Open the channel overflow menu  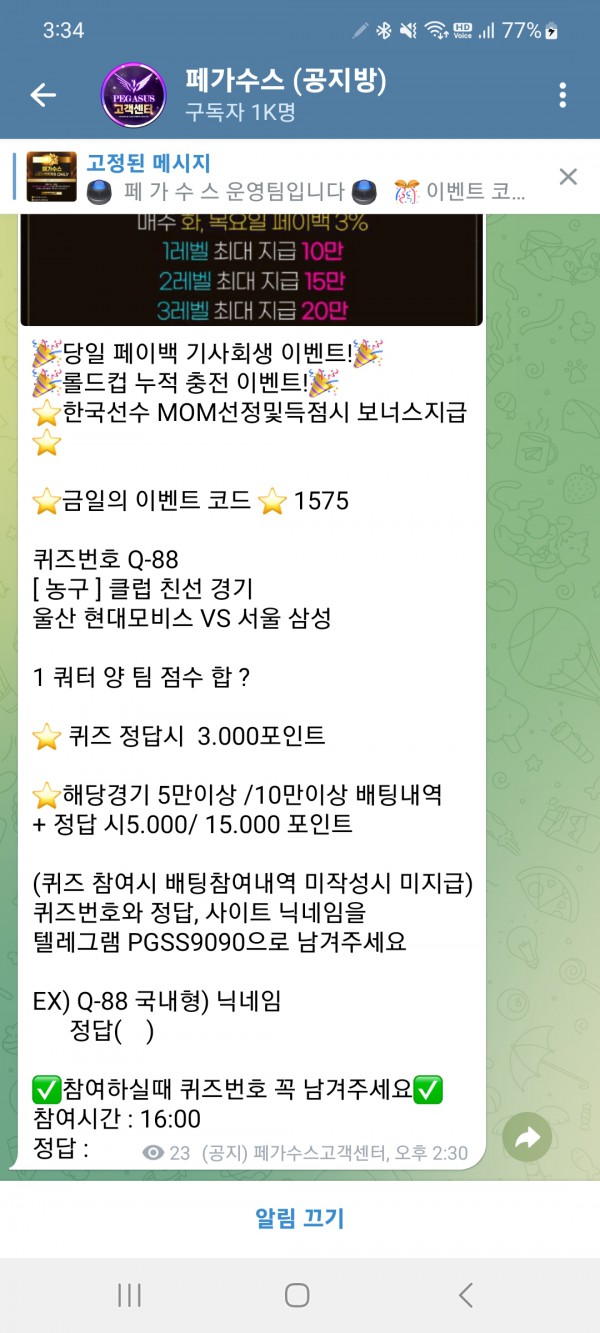563,96
